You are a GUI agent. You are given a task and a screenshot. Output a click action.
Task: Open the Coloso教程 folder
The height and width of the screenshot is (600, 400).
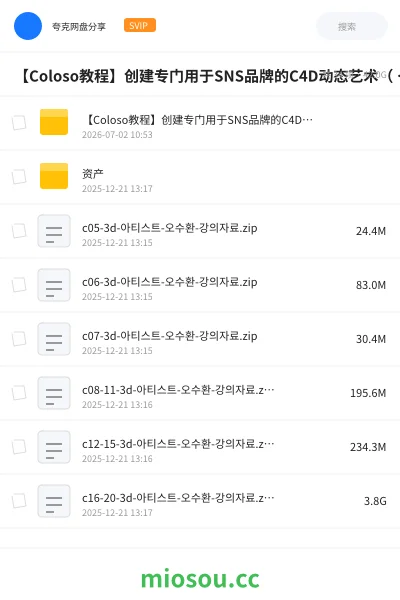point(200,123)
